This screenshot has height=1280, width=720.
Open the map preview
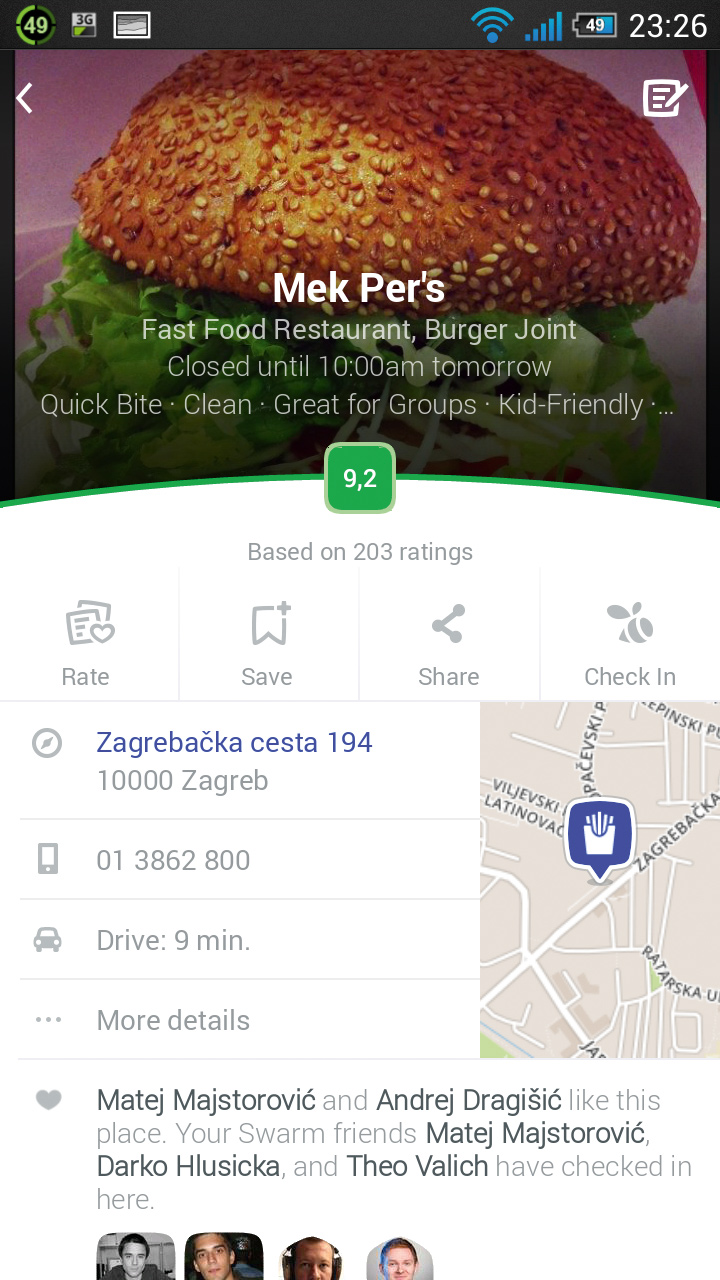(x=600, y=880)
